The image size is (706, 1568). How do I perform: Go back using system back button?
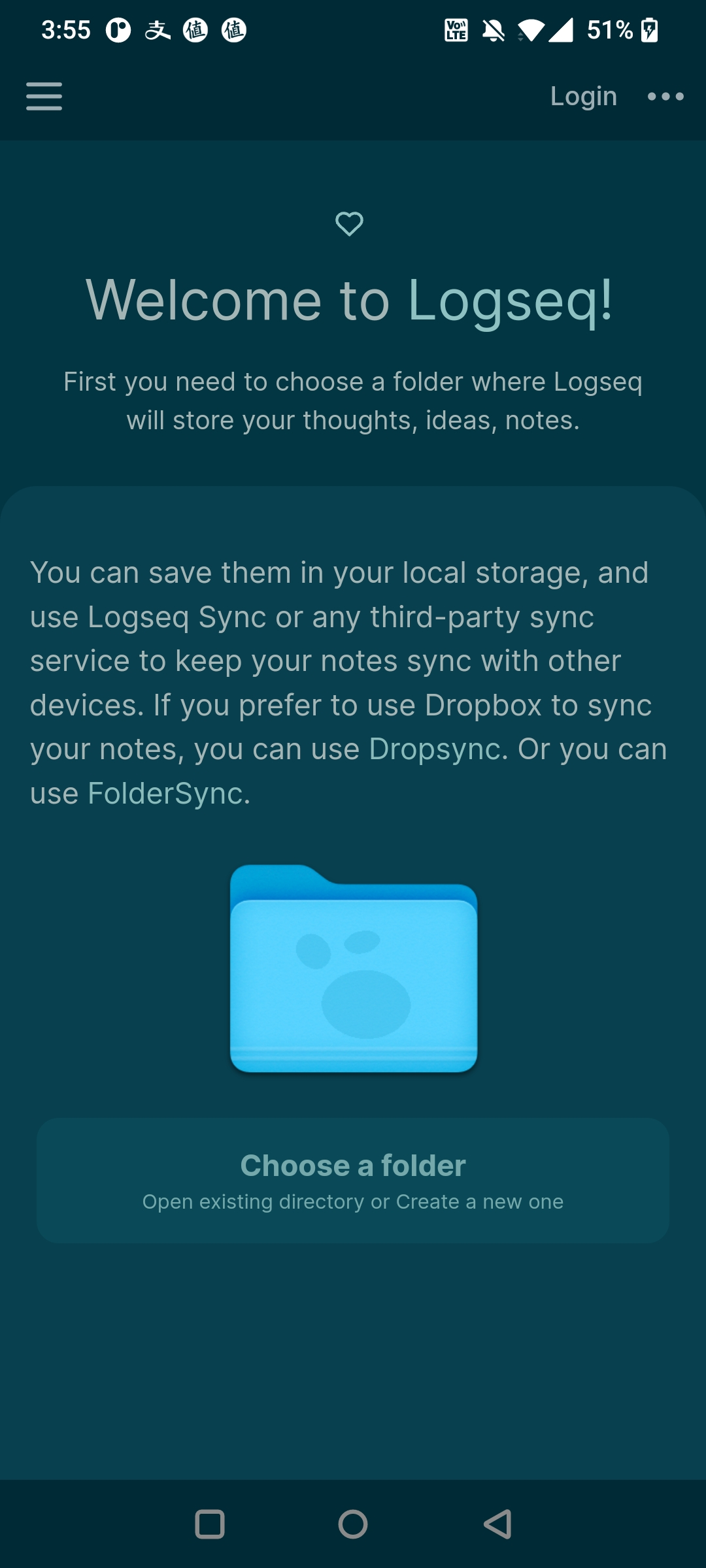click(497, 1524)
